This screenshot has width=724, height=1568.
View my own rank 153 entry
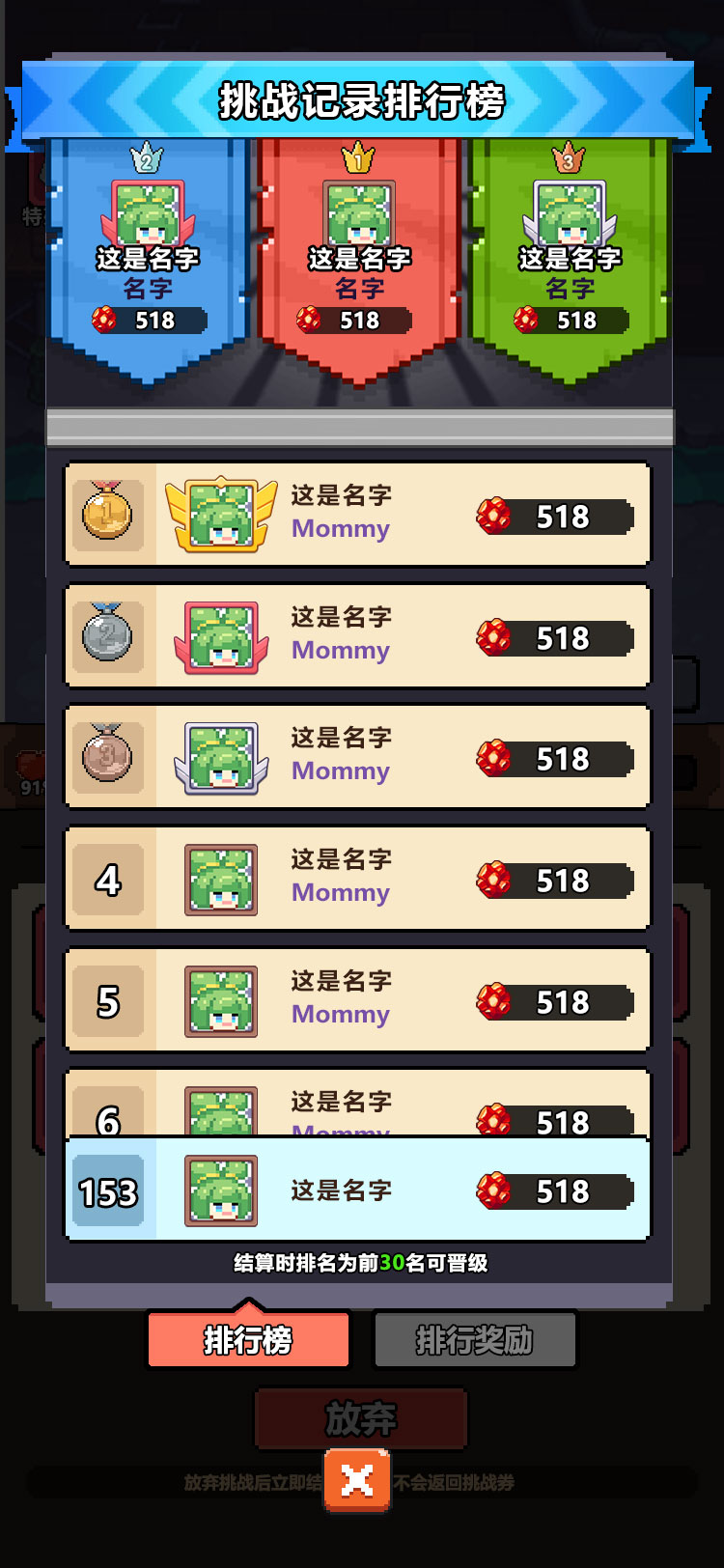(357, 1190)
